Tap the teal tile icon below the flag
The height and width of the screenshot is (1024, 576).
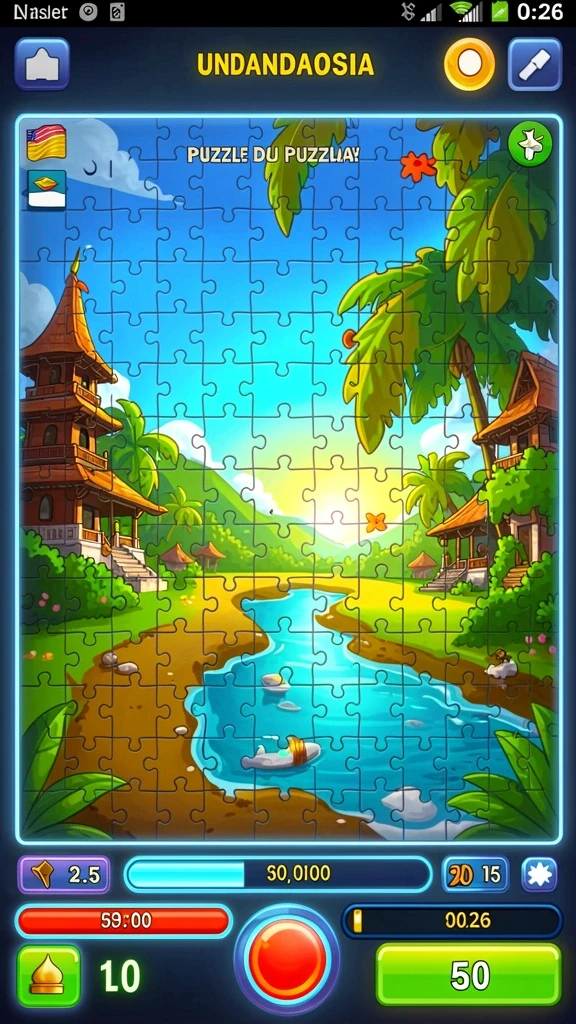point(46,189)
